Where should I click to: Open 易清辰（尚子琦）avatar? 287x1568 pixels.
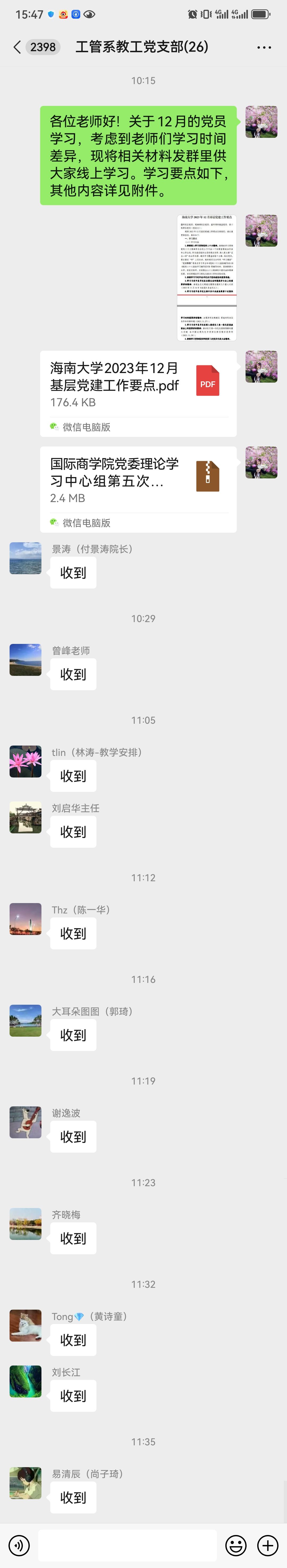coord(26,1483)
